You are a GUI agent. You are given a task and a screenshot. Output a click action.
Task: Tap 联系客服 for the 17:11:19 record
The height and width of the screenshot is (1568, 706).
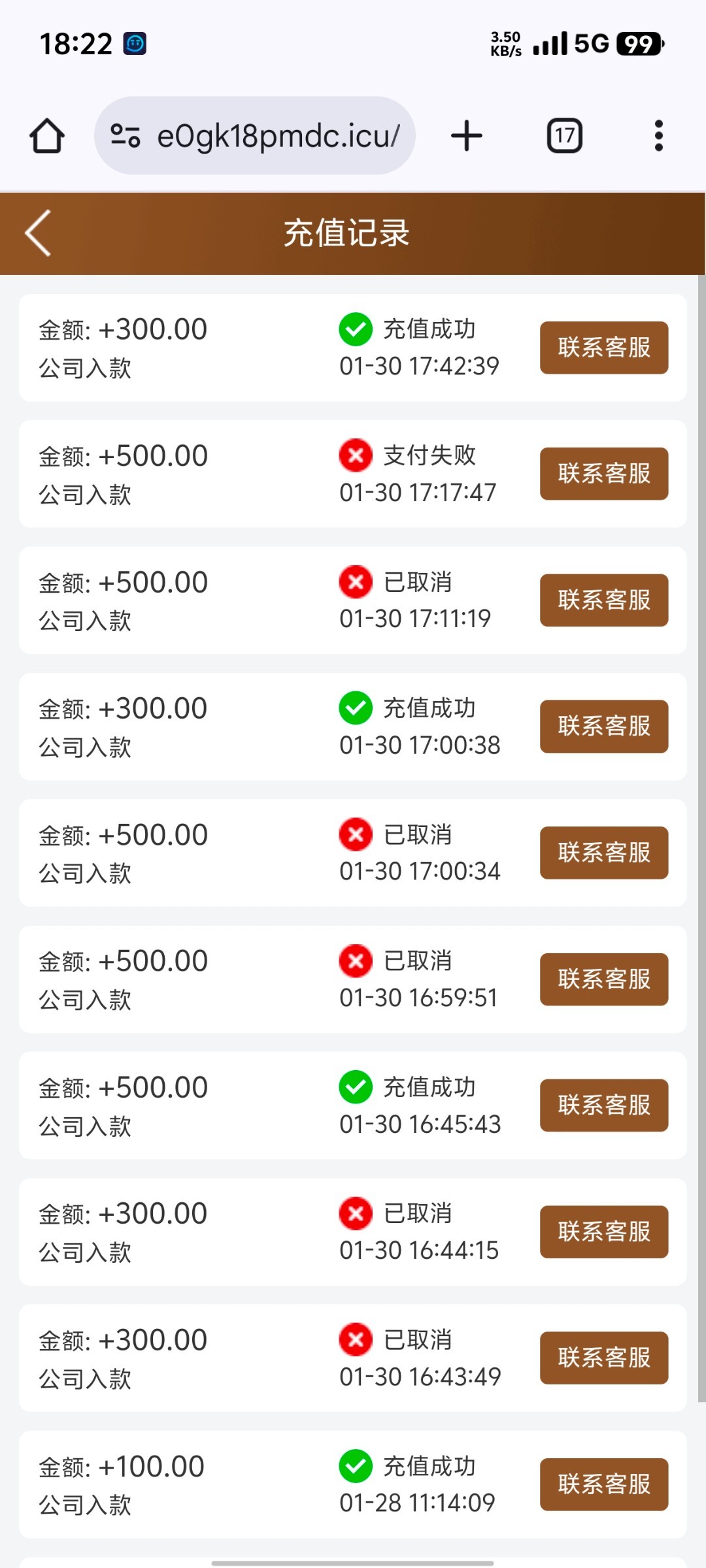(603, 600)
